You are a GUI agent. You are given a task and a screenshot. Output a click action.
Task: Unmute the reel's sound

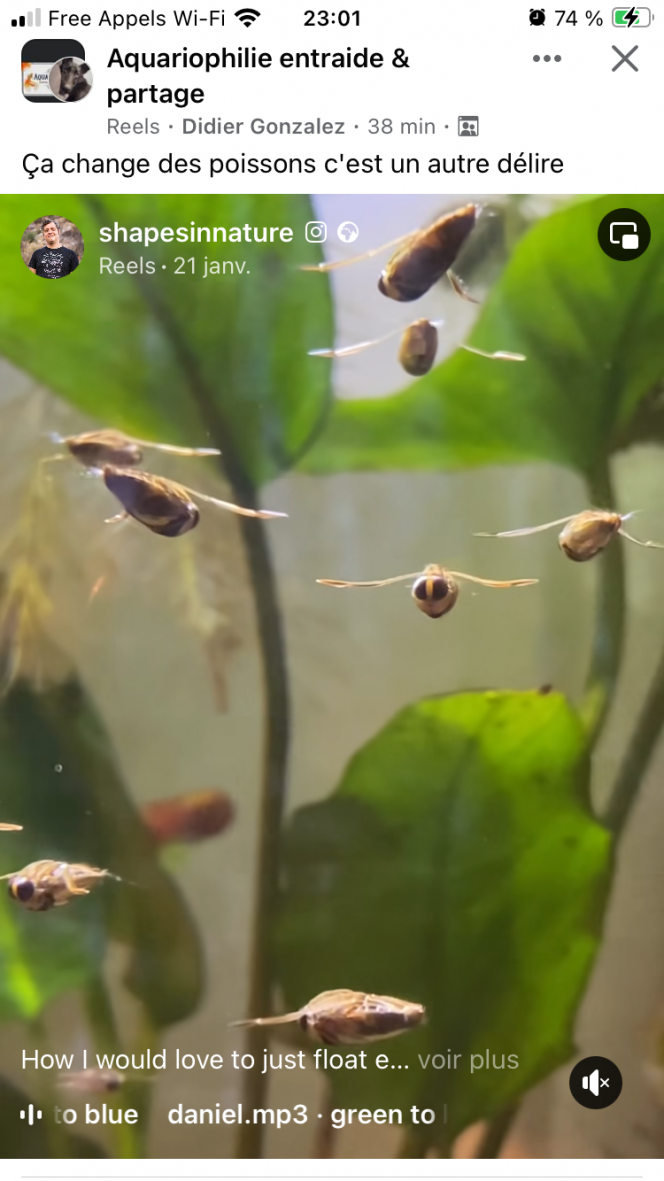click(596, 1082)
